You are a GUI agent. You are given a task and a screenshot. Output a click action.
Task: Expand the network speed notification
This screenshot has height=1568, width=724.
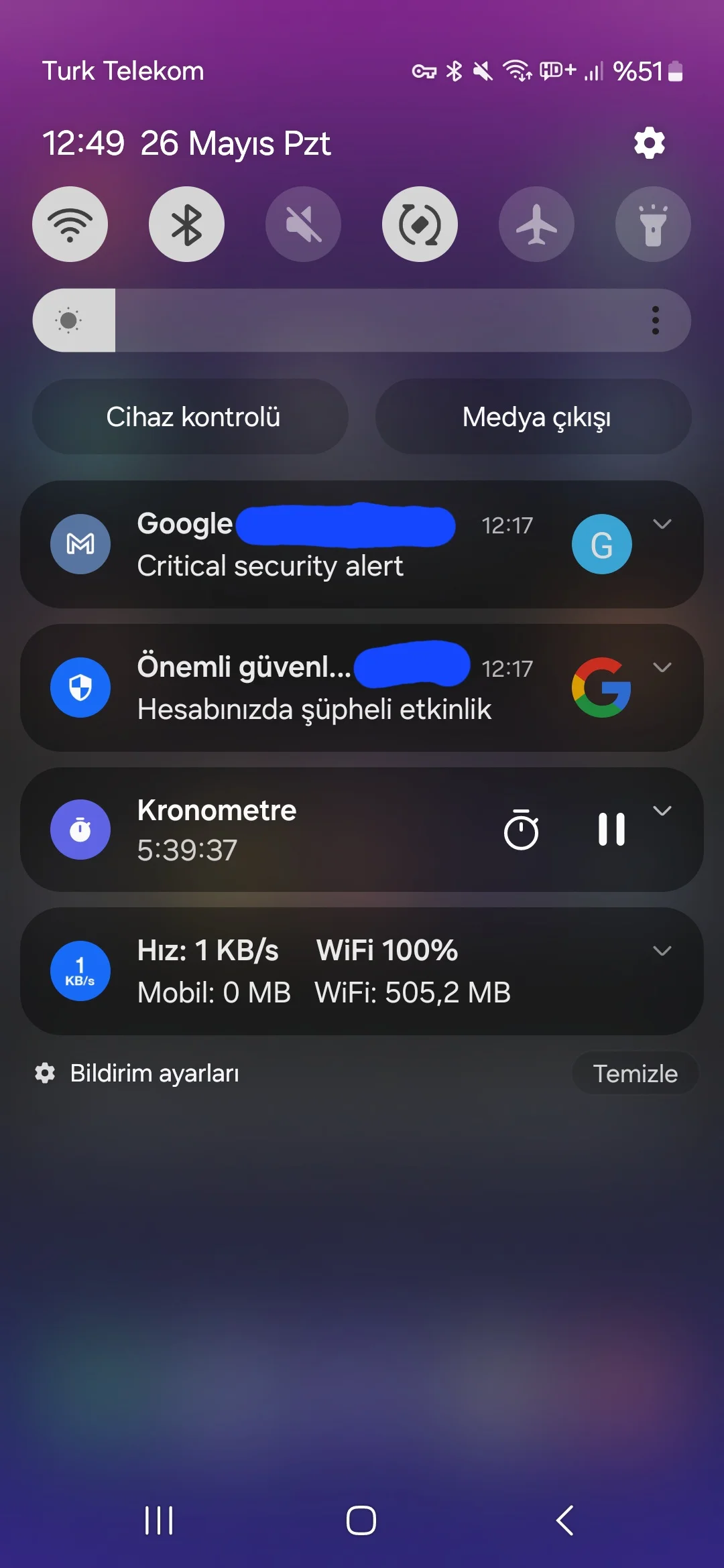click(662, 951)
